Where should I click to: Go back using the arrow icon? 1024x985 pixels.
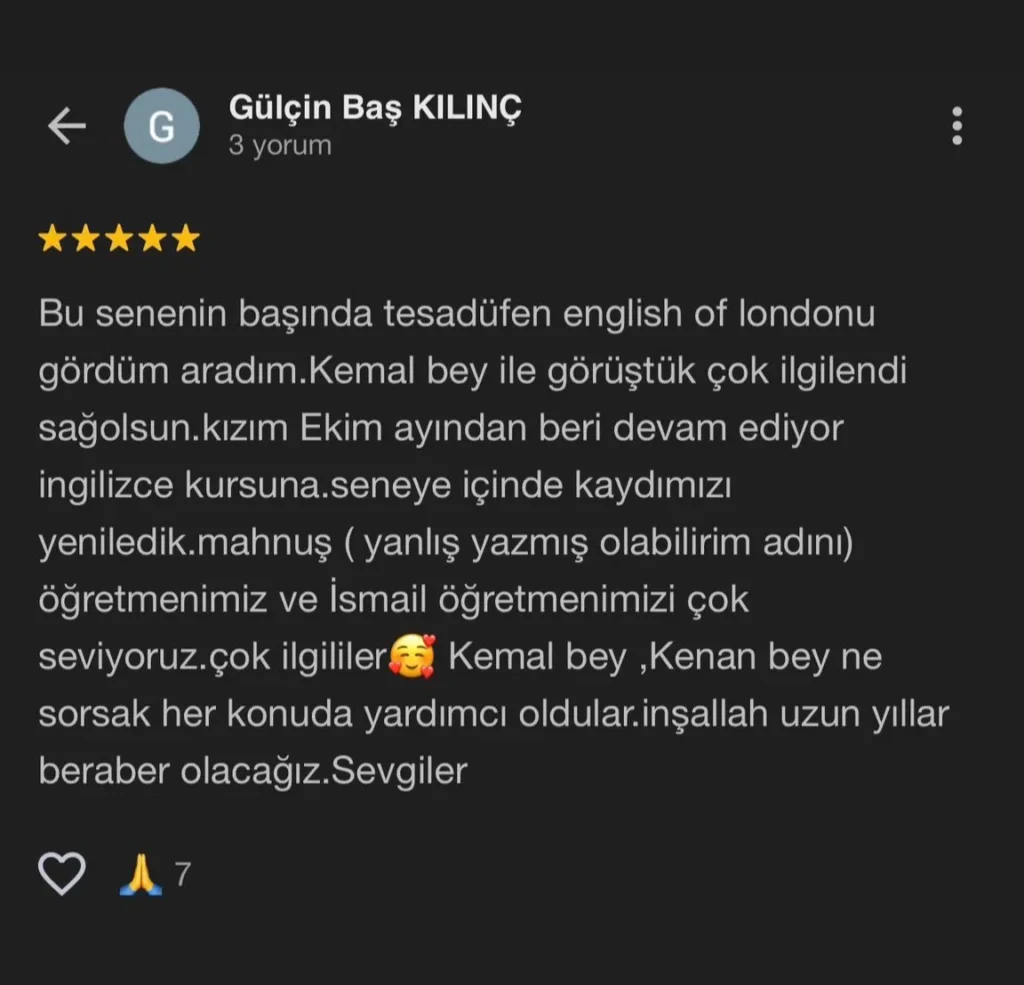[67, 127]
